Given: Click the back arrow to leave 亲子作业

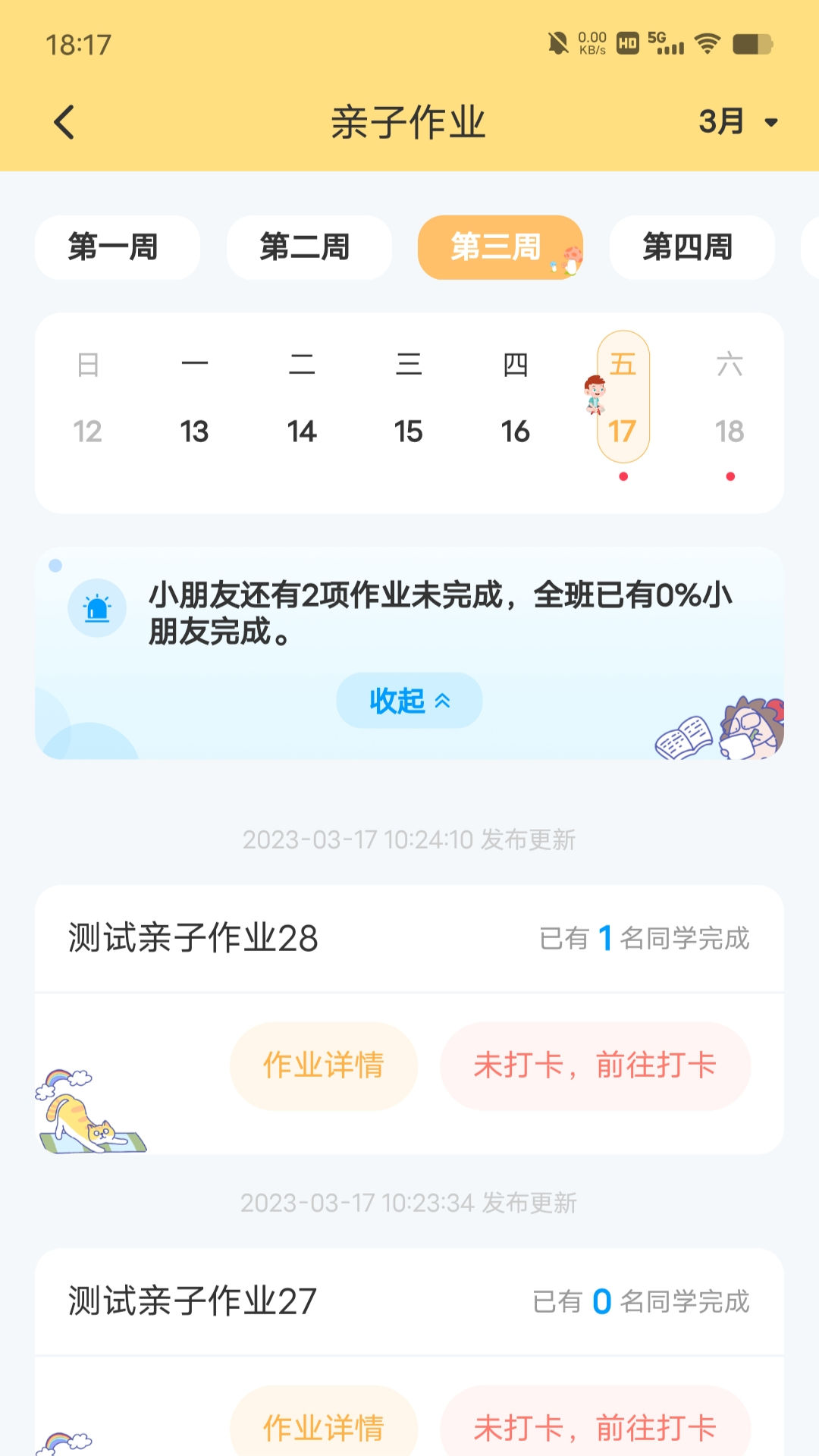Looking at the screenshot, I should [x=64, y=121].
